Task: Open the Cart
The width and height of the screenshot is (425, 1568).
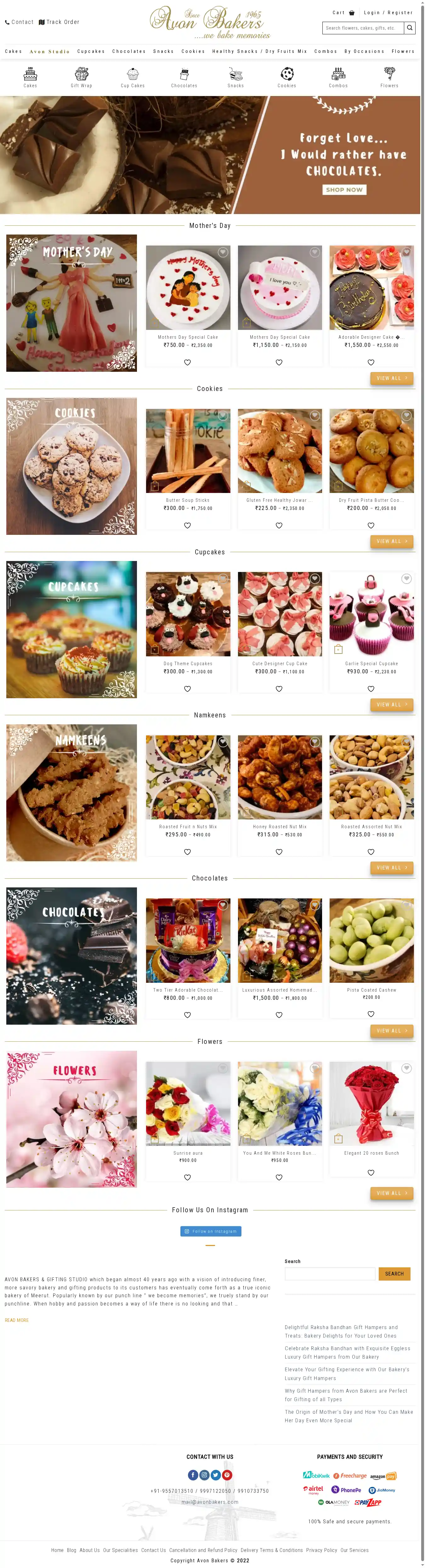Action: point(343,13)
